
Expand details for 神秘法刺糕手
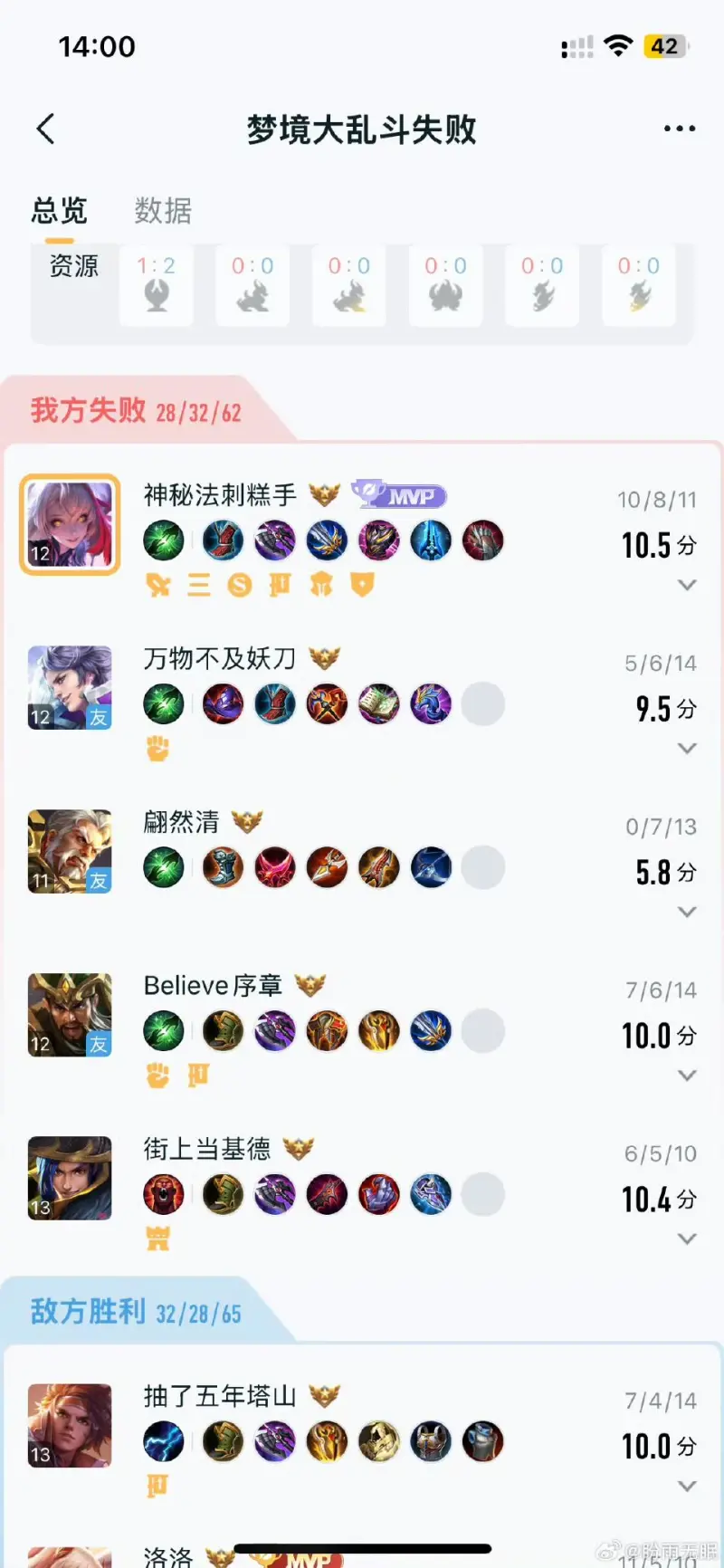click(x=687, y=585)
